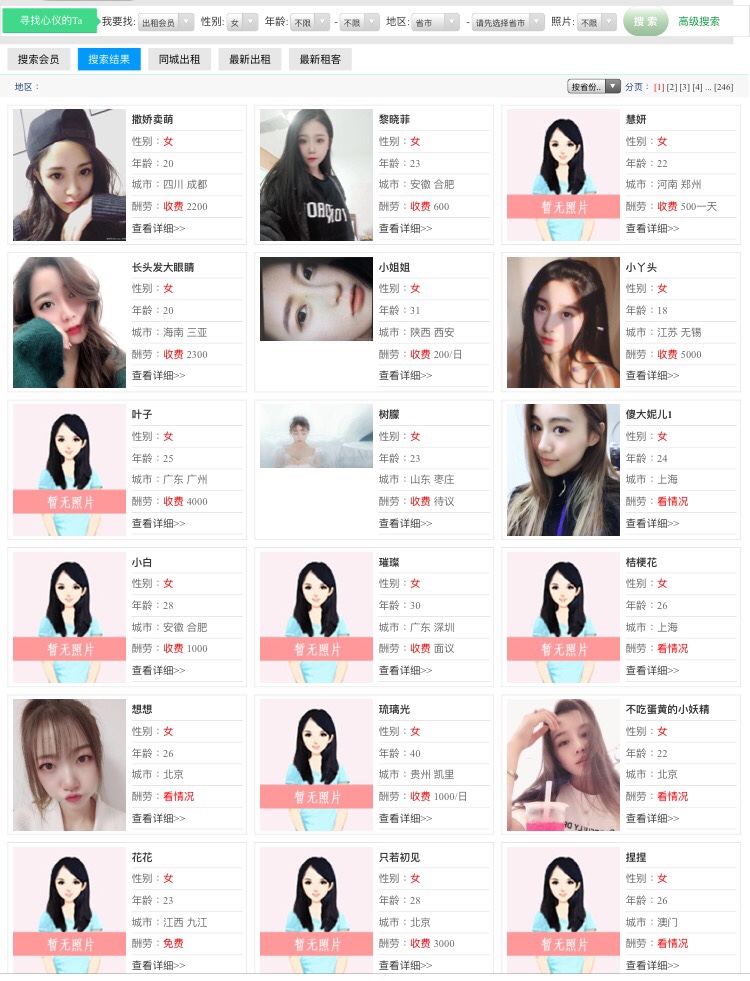Expand the 照片 photo filter dropdown
The width and height of the screenshot is (750, 981).
(x=597, y=21)
